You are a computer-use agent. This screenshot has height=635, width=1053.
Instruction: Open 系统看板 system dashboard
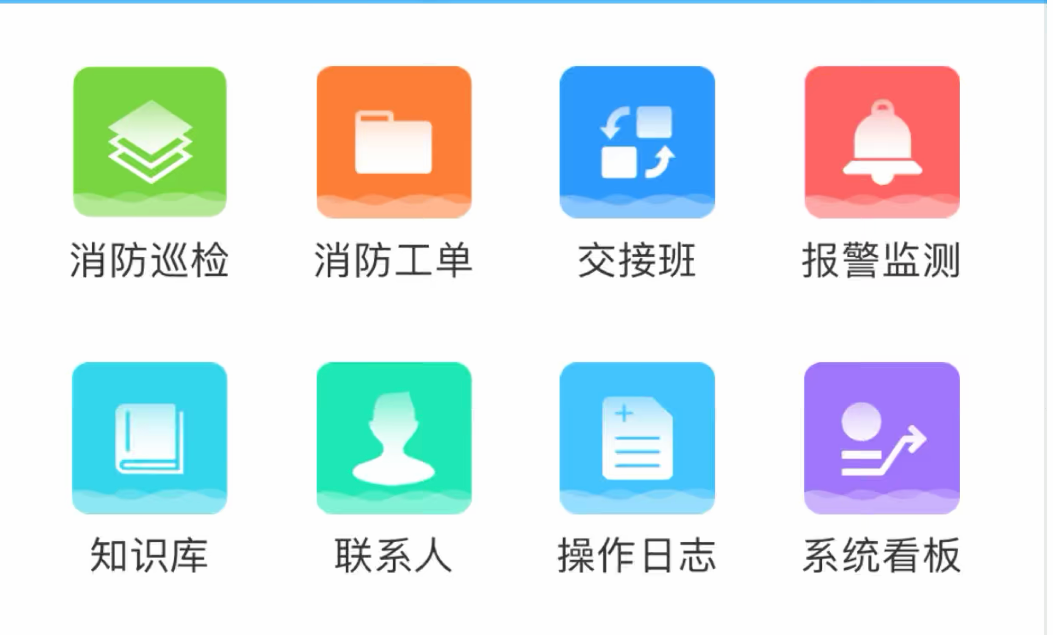tap(881, 438)
